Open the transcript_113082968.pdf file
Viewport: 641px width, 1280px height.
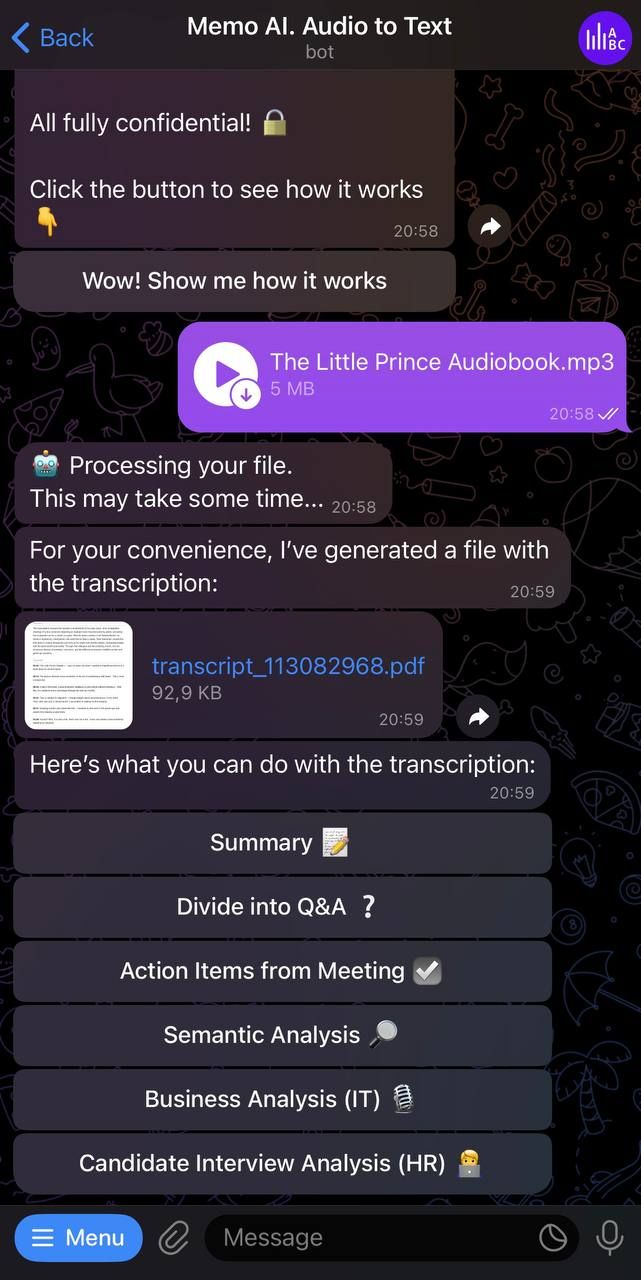288,667
